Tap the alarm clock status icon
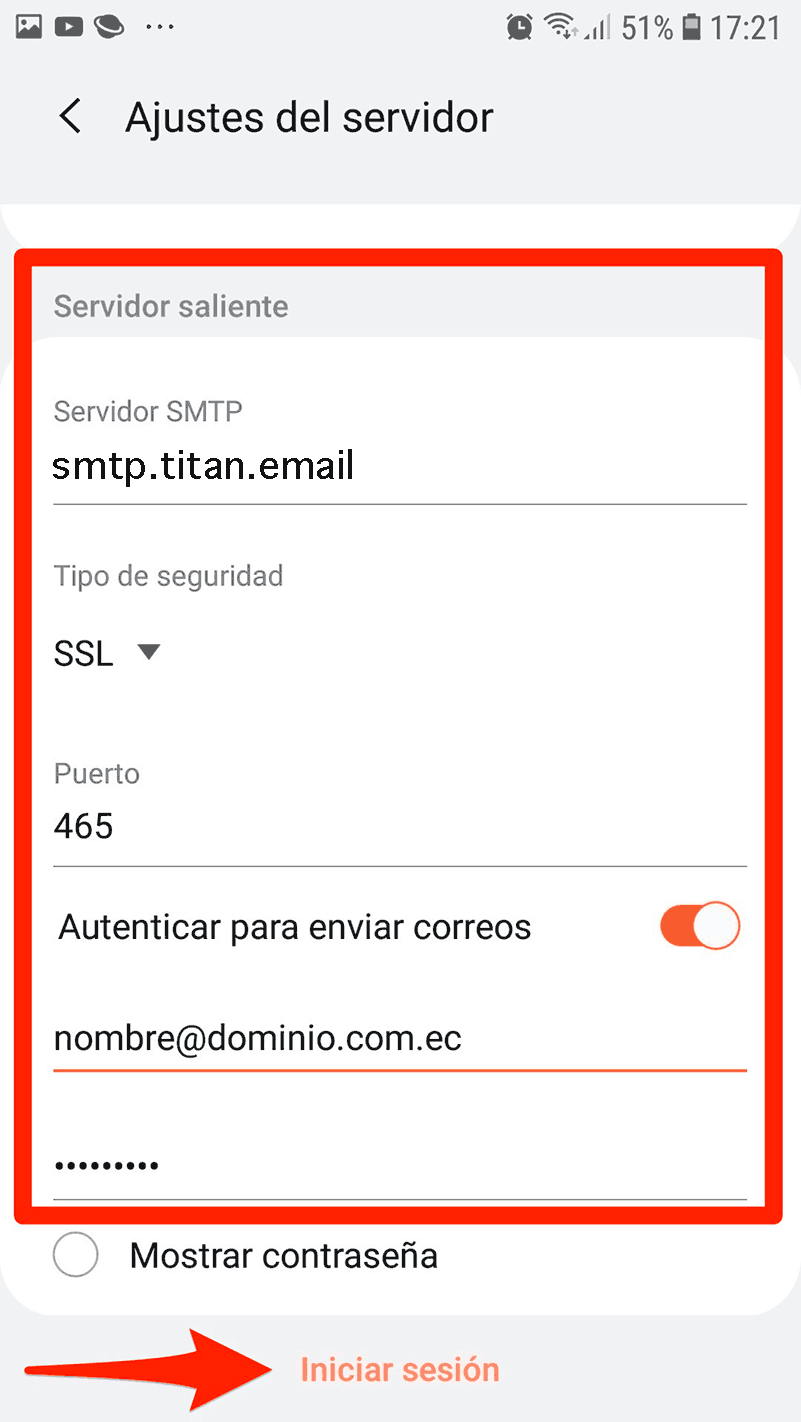Screen dimensions: 801x1422 click(521, 27)
